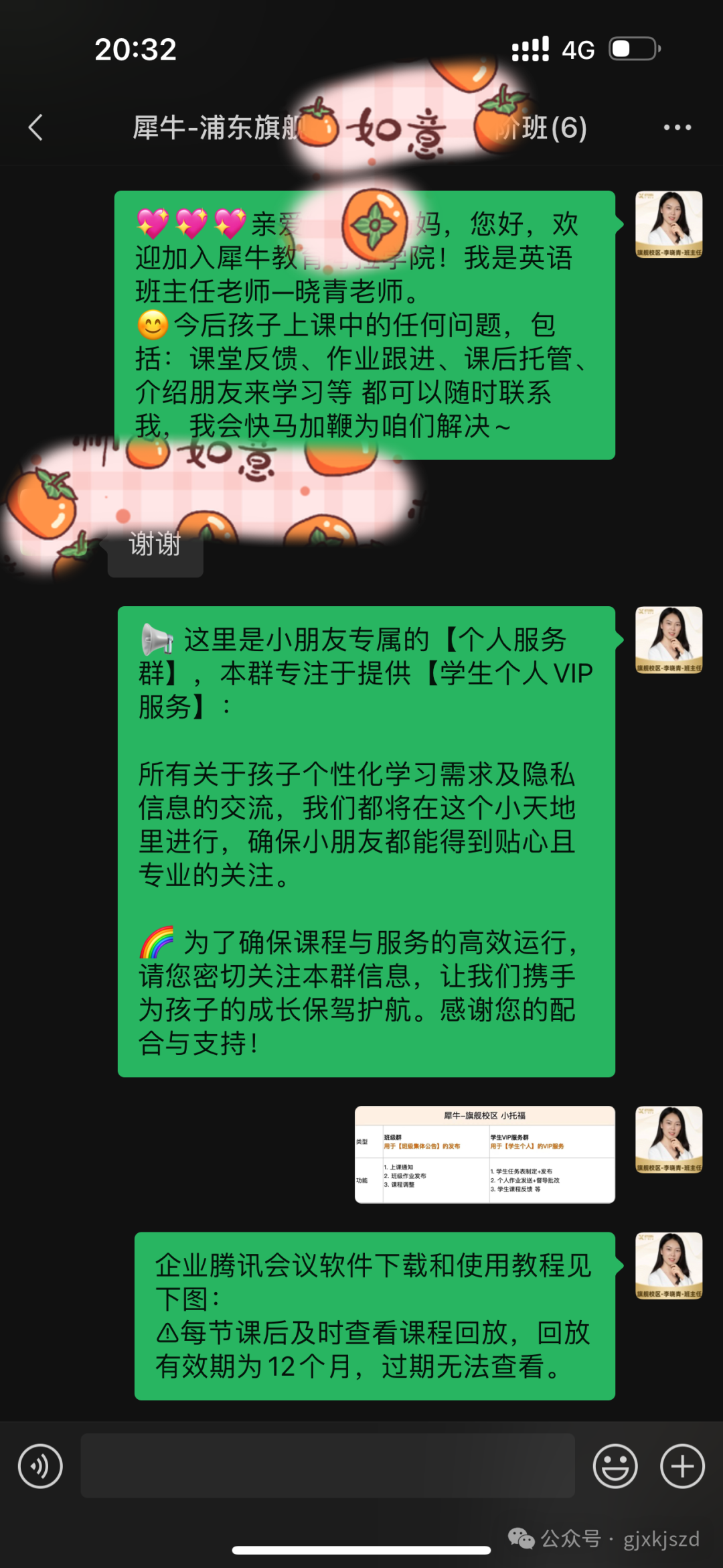Screen dimensions: 723x1568
Task: Switch to voice message input
Action: pos(40,1466)
